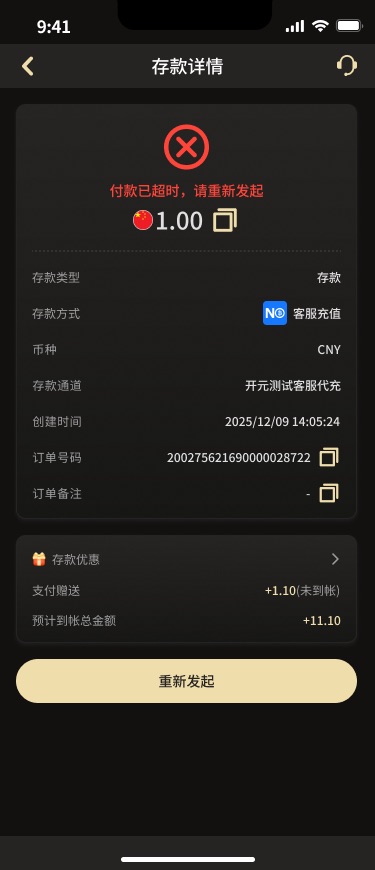Copy the 1.00 deposit amount
This screenshot has height=870, width=375.
pos(225,220)
